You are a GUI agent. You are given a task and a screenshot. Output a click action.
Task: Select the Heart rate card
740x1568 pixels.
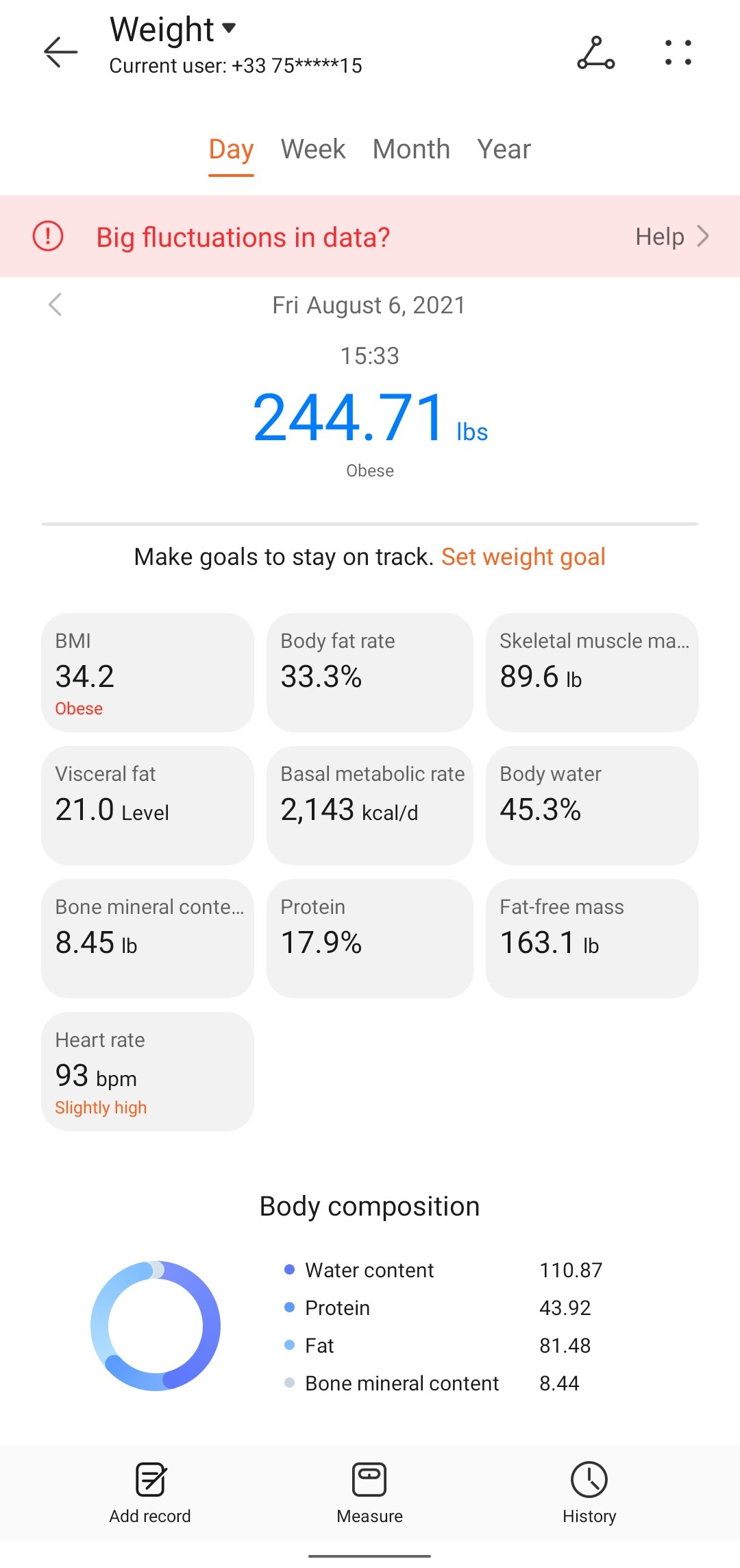click(148, 1071)
